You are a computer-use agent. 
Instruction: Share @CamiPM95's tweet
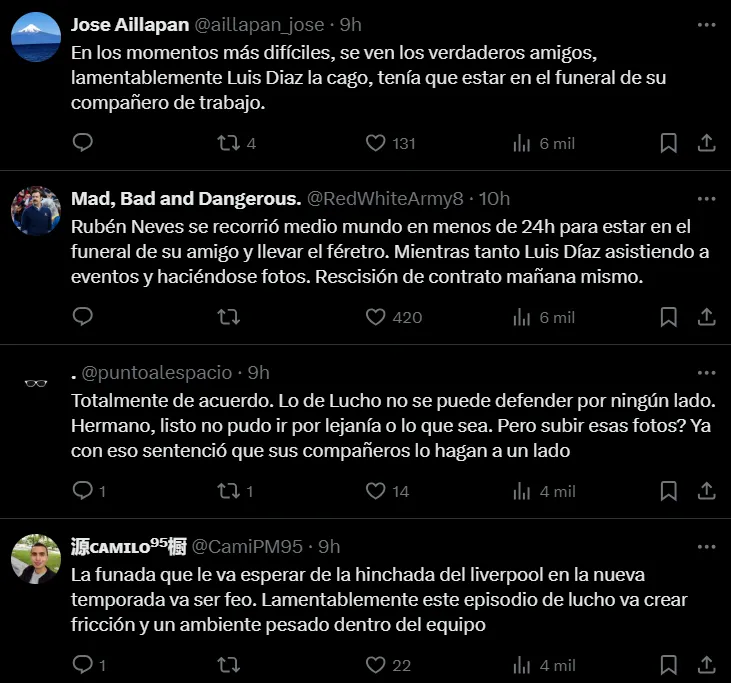pos(706,665)
